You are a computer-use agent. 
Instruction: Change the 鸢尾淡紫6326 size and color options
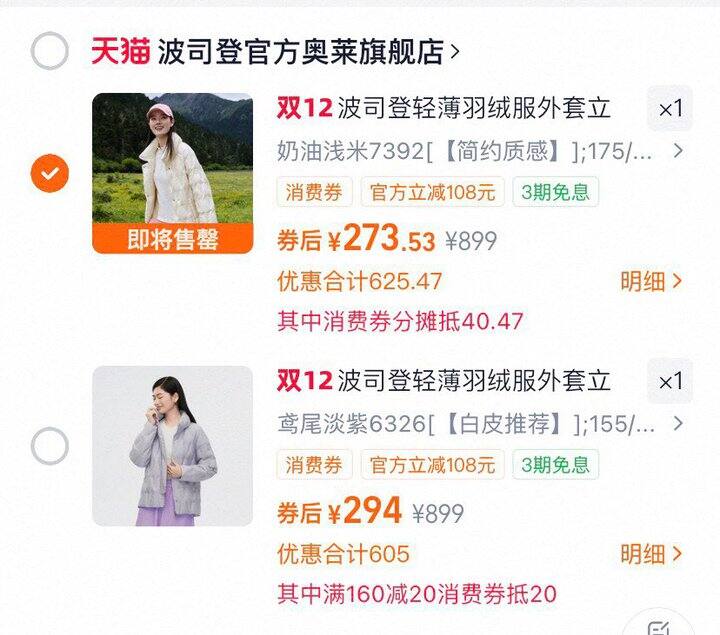point(480,424)
